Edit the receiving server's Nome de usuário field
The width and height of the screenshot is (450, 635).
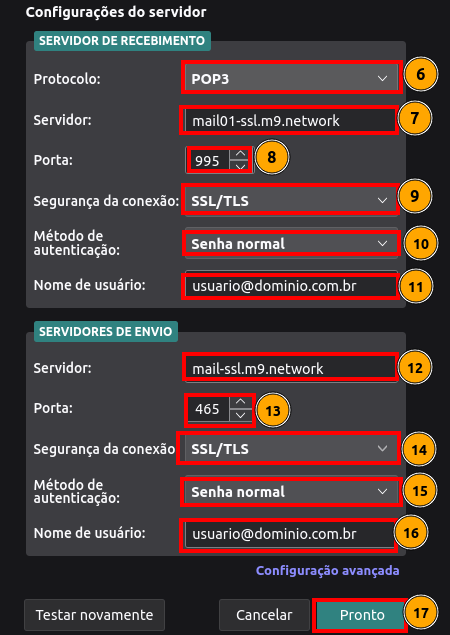click(x=290, y=286)
